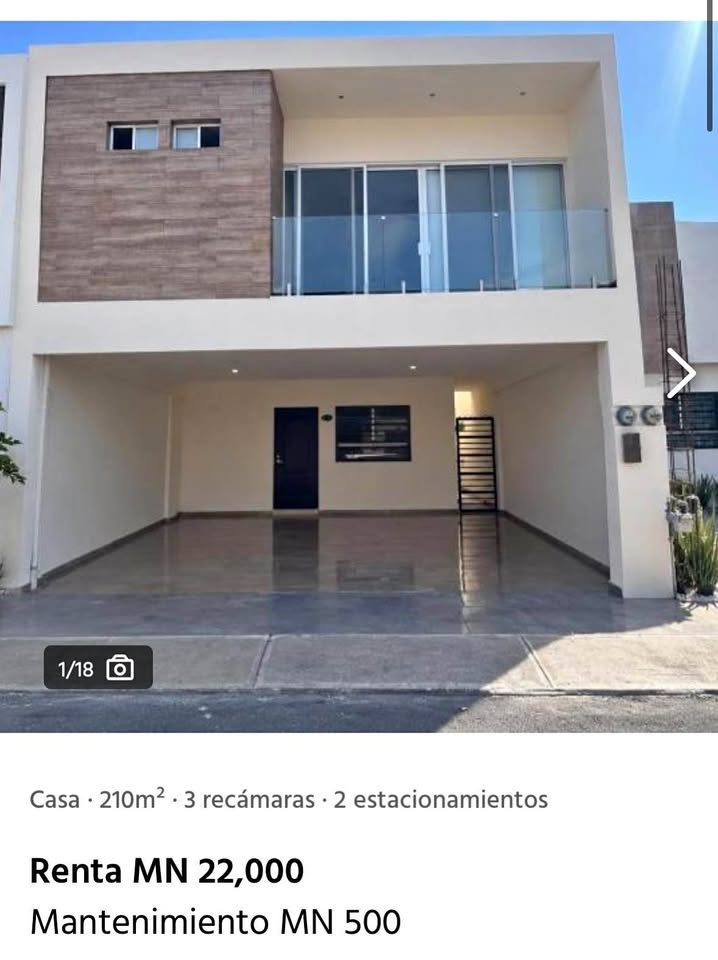Open the house photo full screen
This screenshot has height=960, width=718.
click(x=359, y=377)
